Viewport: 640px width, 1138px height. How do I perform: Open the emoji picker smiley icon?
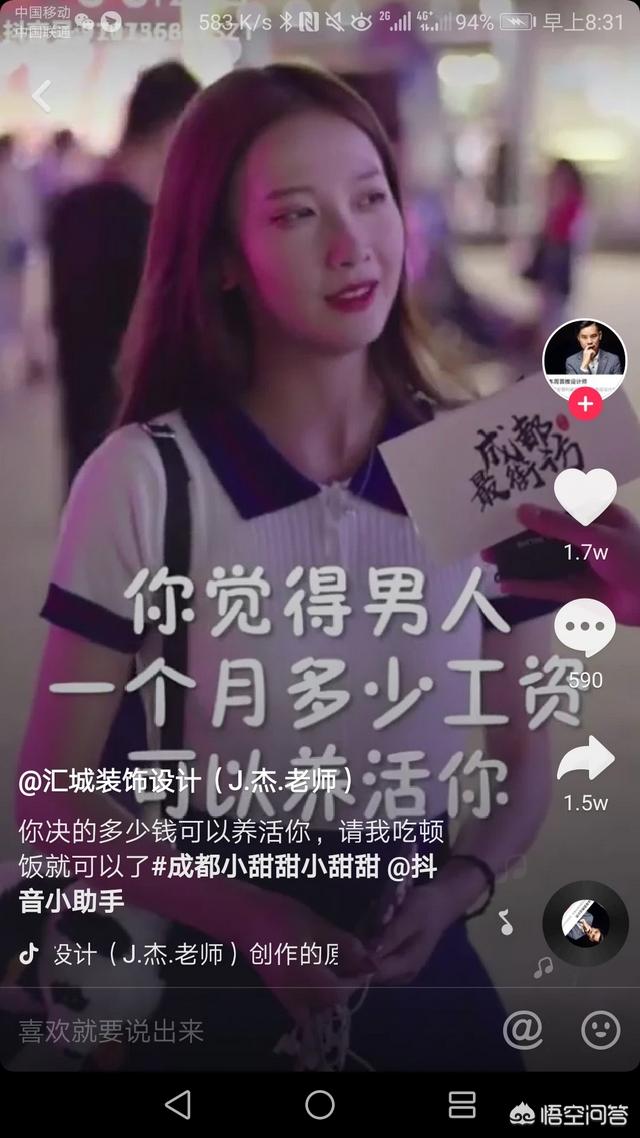[x=600, y=1029]
